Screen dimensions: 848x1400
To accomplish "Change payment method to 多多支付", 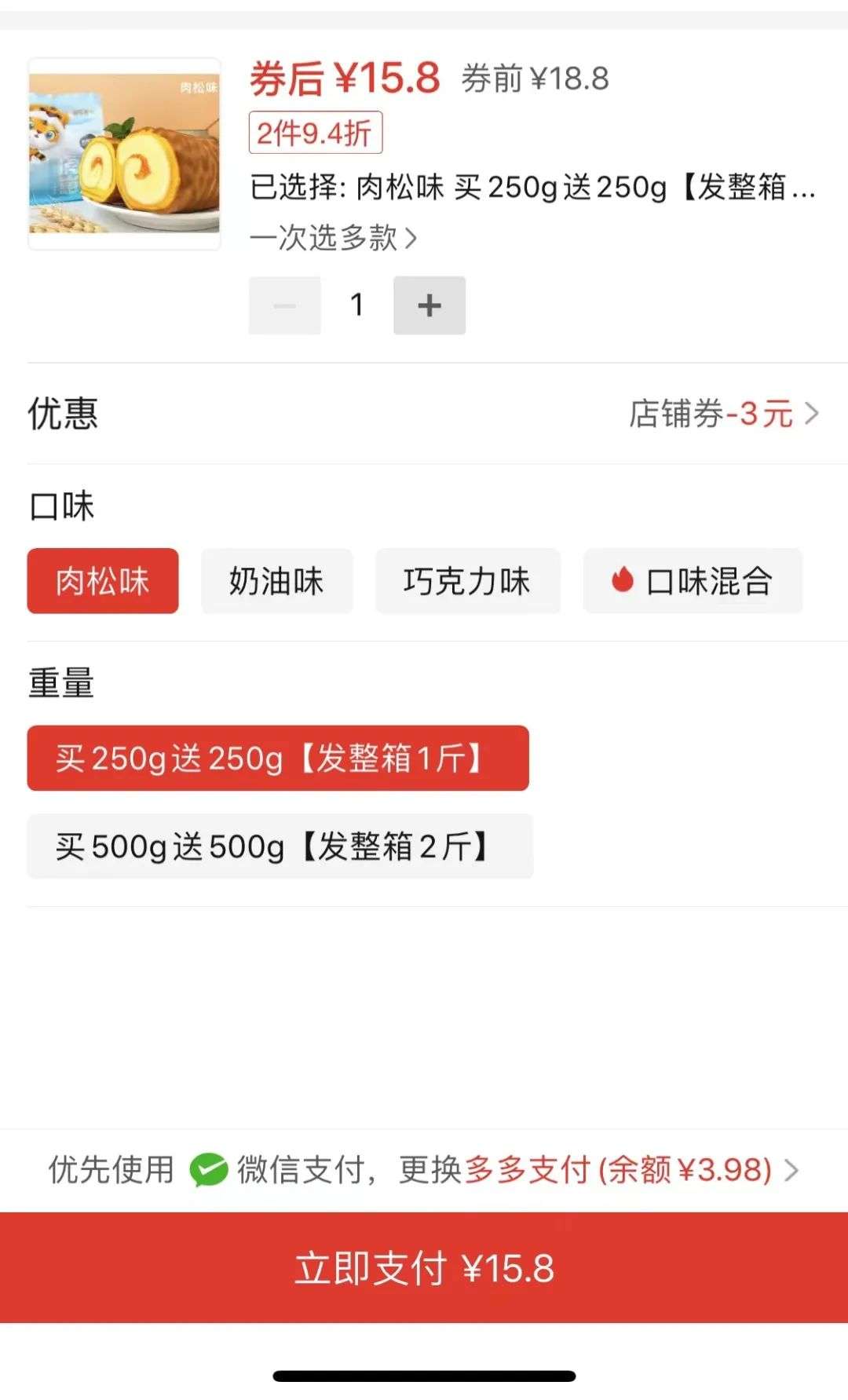I will (x=424, y=1170).
